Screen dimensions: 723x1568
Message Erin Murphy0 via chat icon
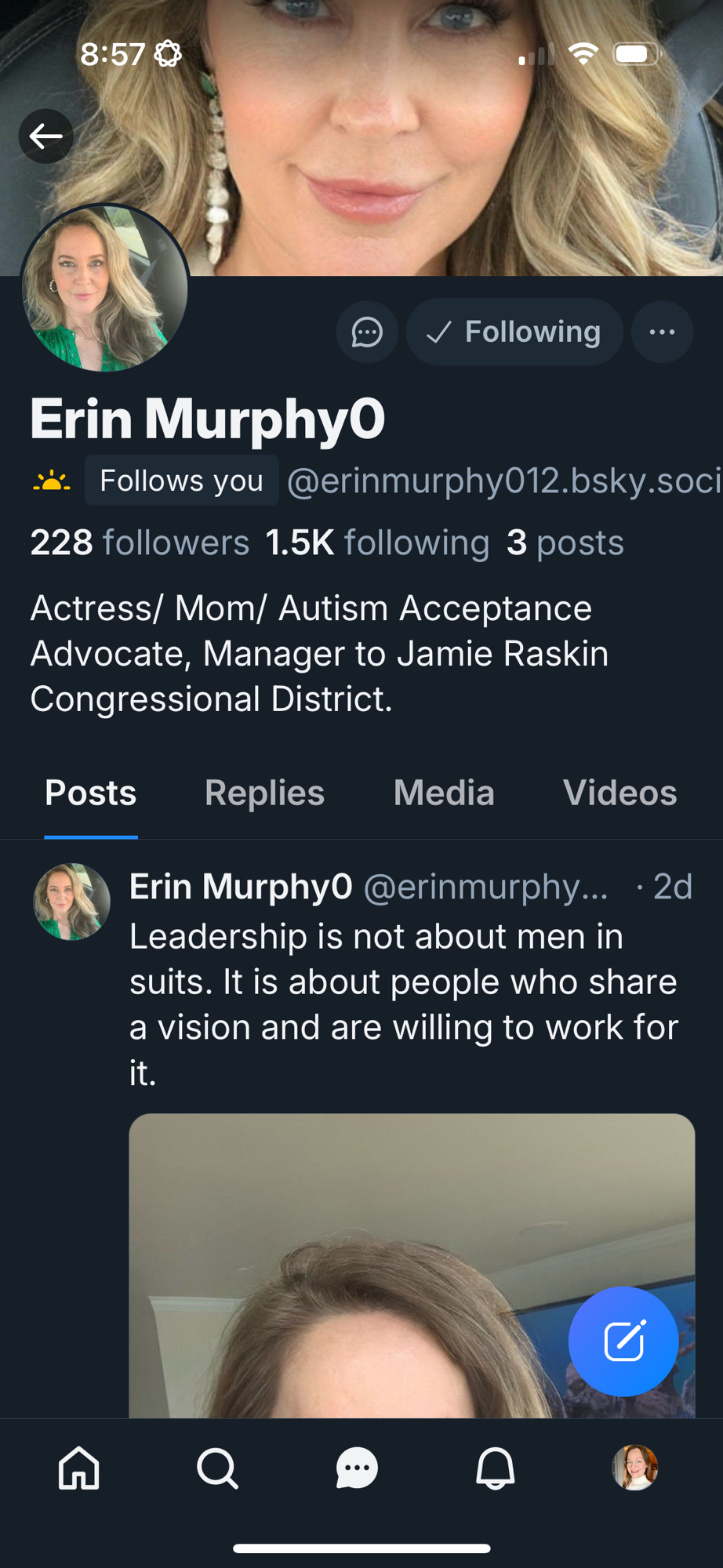tap(367, 332)
